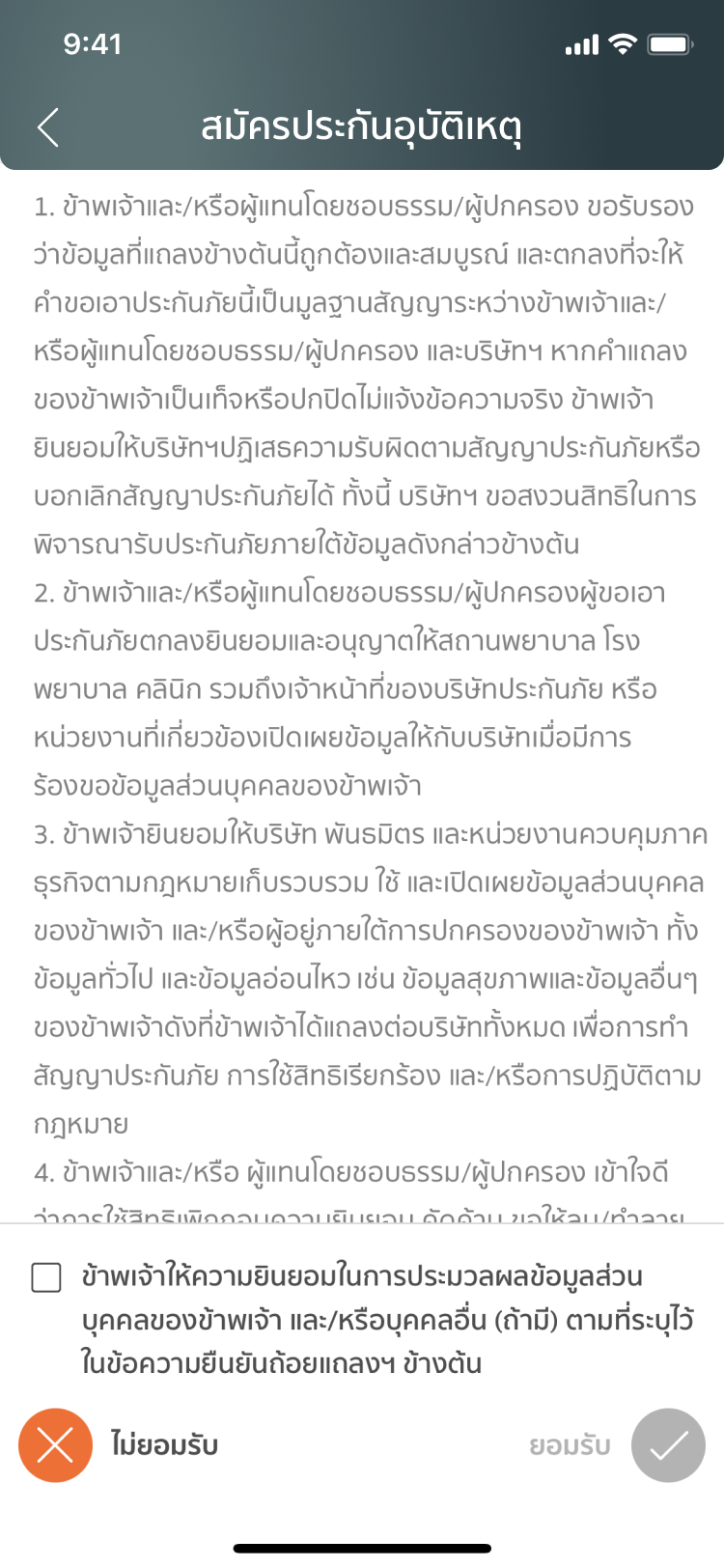
Task: Tap the grey ยอมรับ accept checkmark button
Action: 668,1445
